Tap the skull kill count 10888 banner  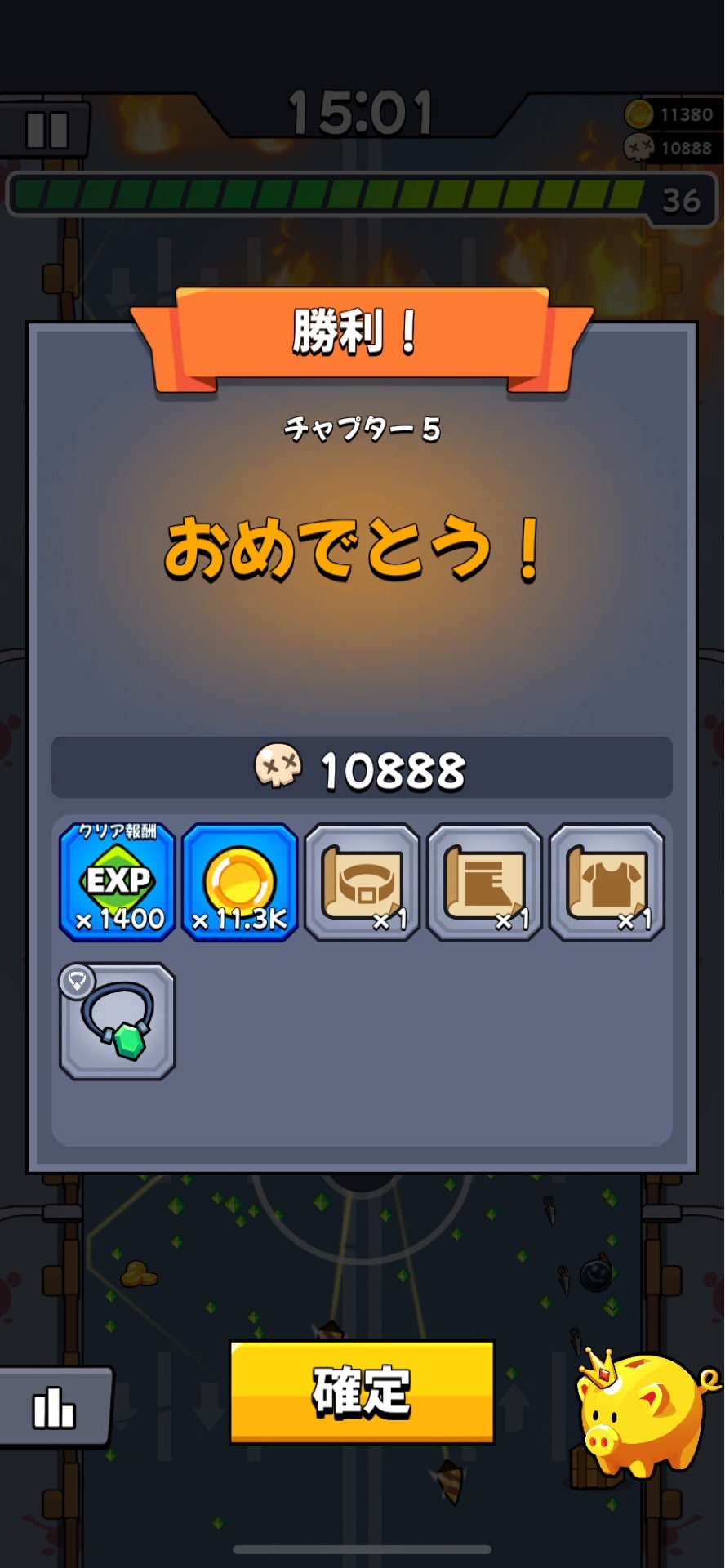(362, 768)
